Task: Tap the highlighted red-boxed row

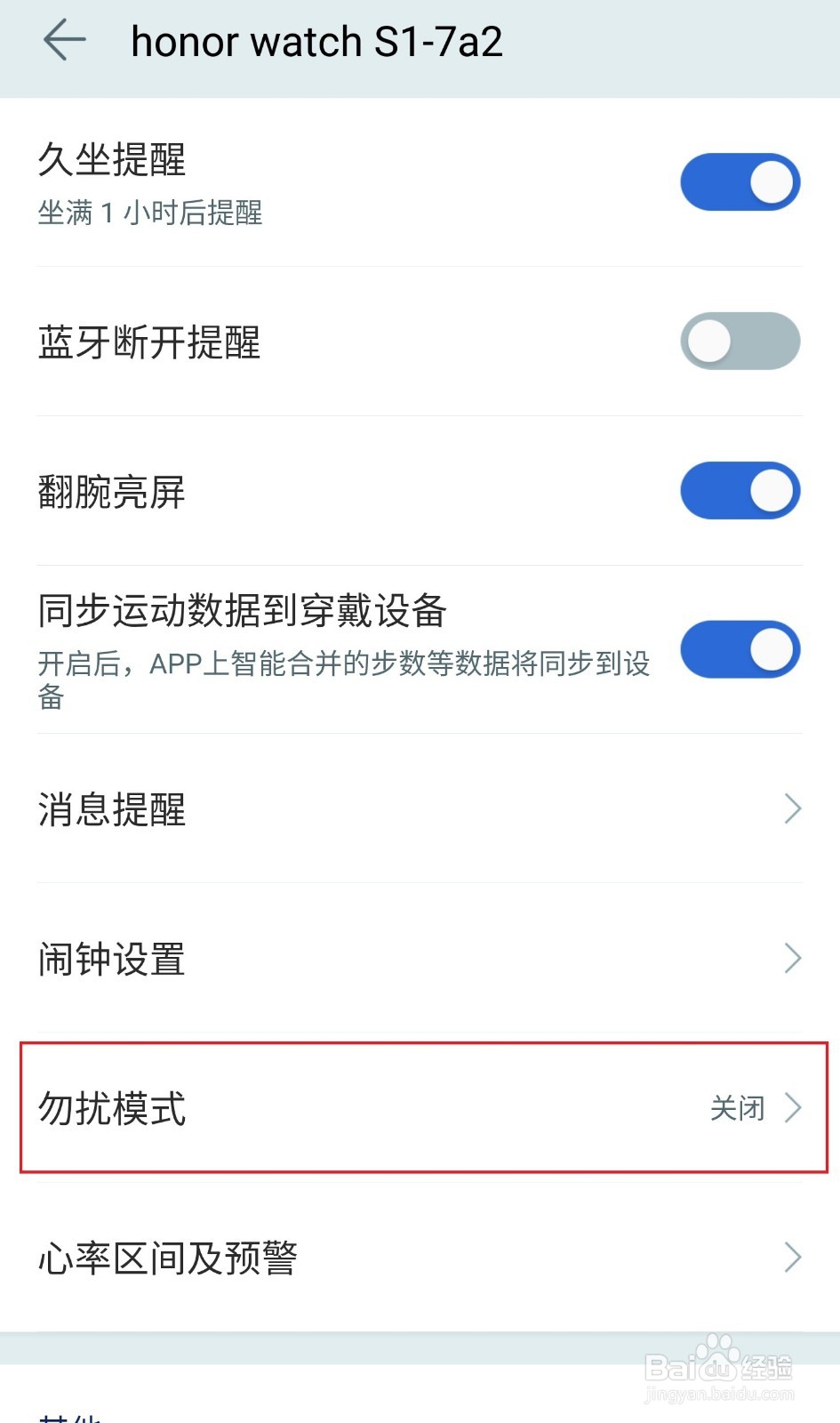Action: point(418,1109)
